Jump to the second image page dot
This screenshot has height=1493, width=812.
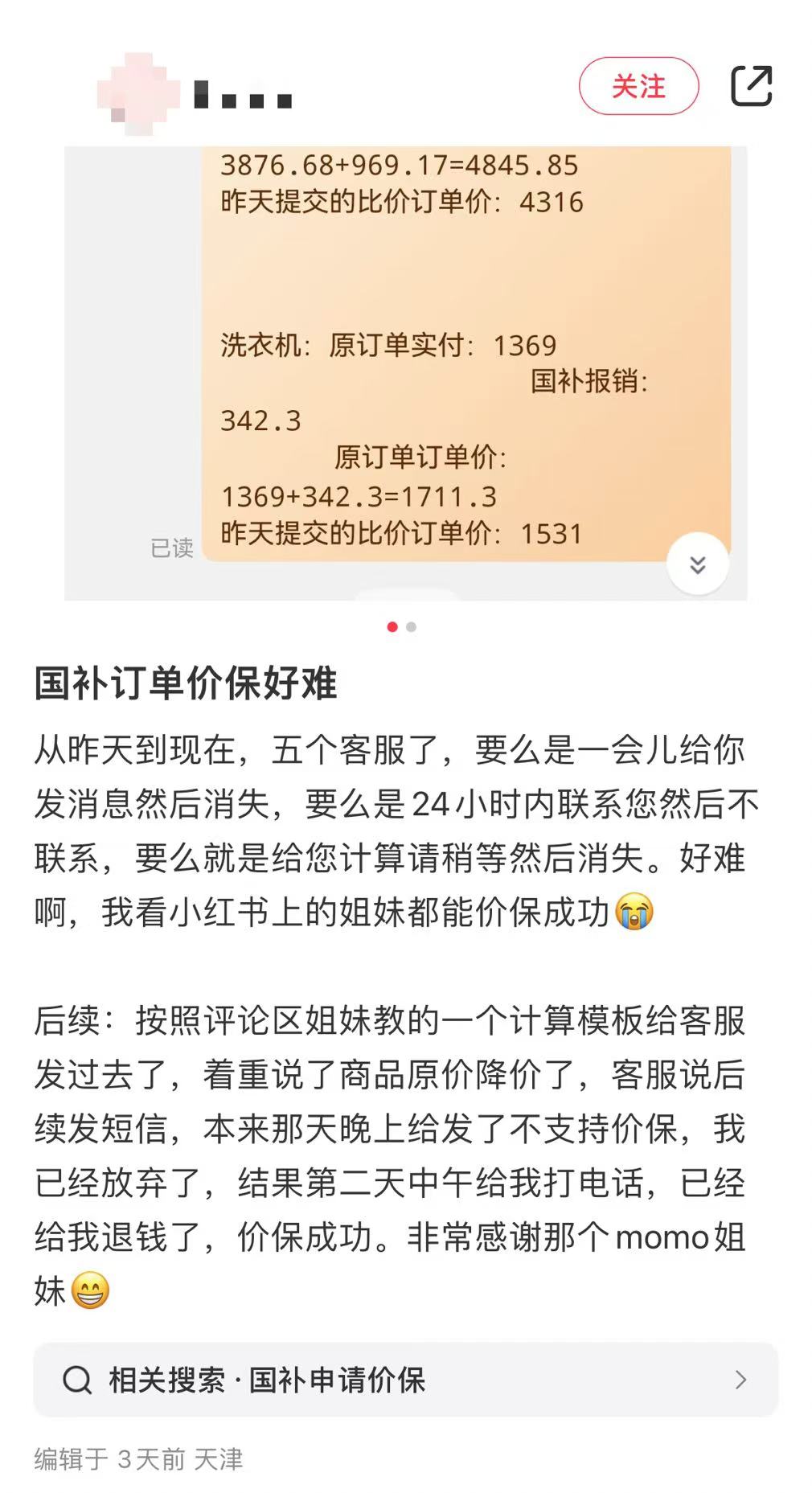412,627
